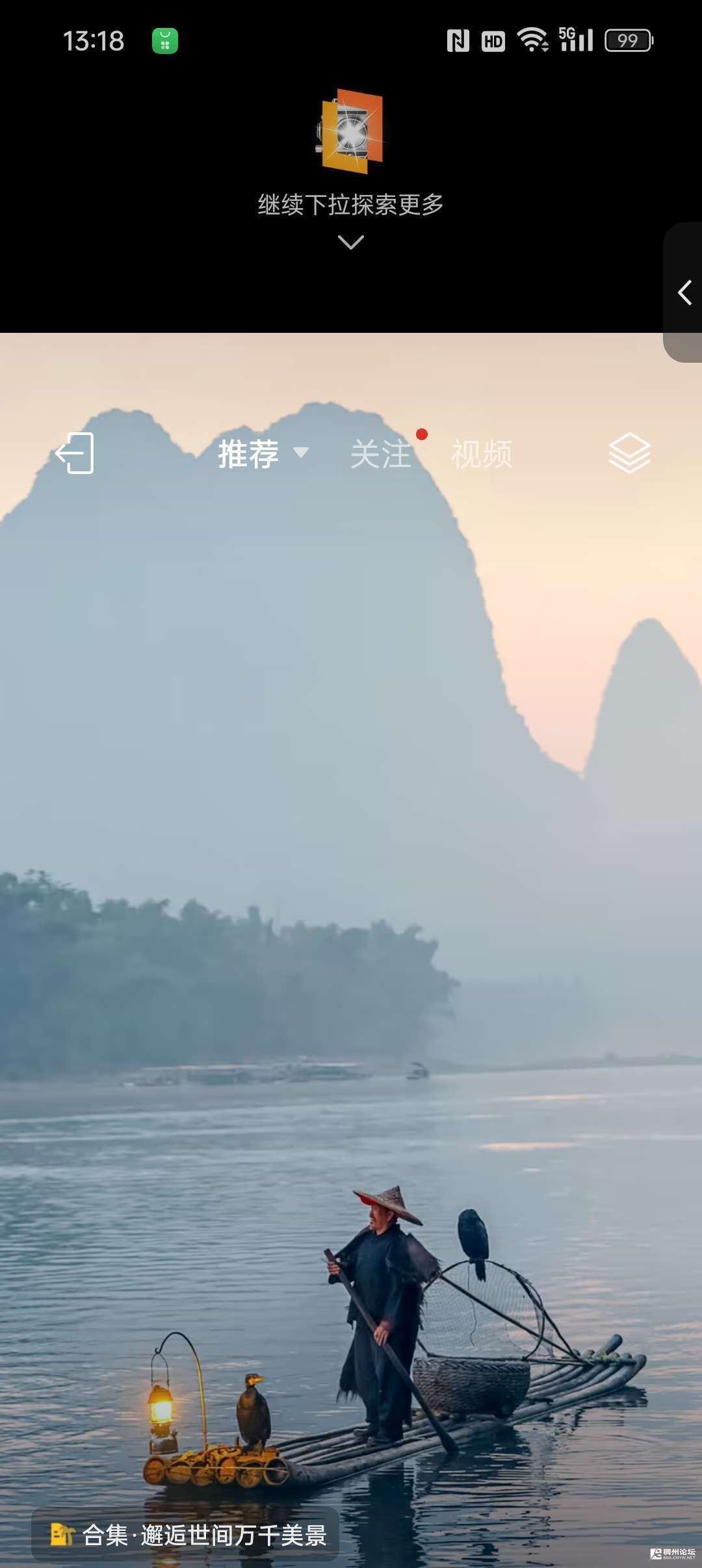Tap the exit icon beside the tabs
This screenshot has height=1568, width=702.
75,453
